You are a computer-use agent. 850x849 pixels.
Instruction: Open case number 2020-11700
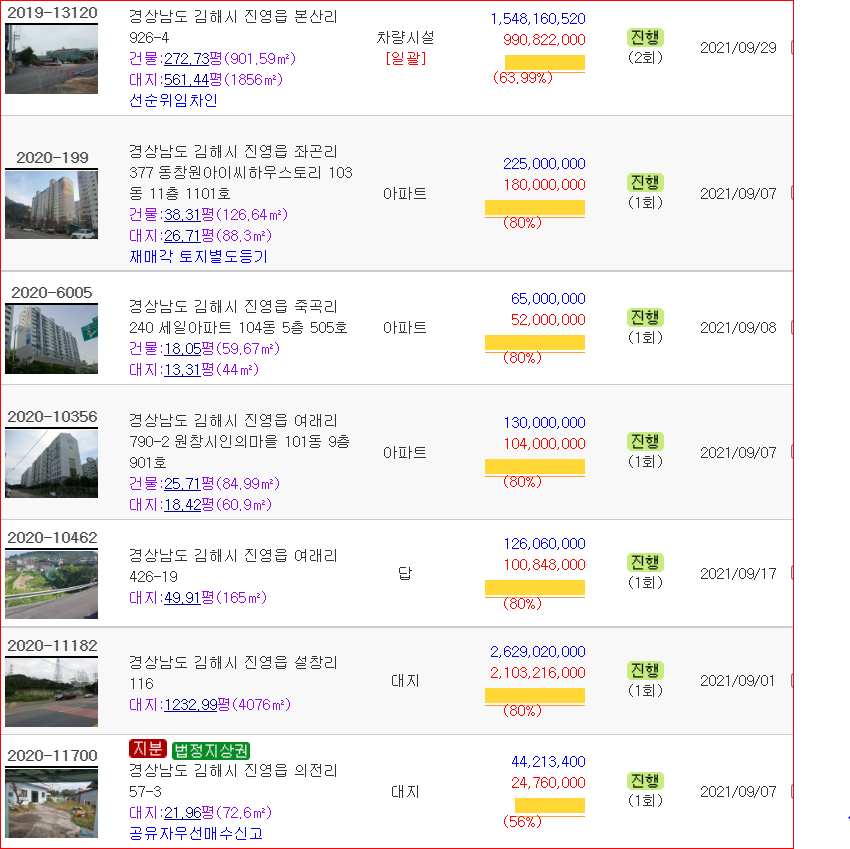pyautogui.click(x=52, y=755)
